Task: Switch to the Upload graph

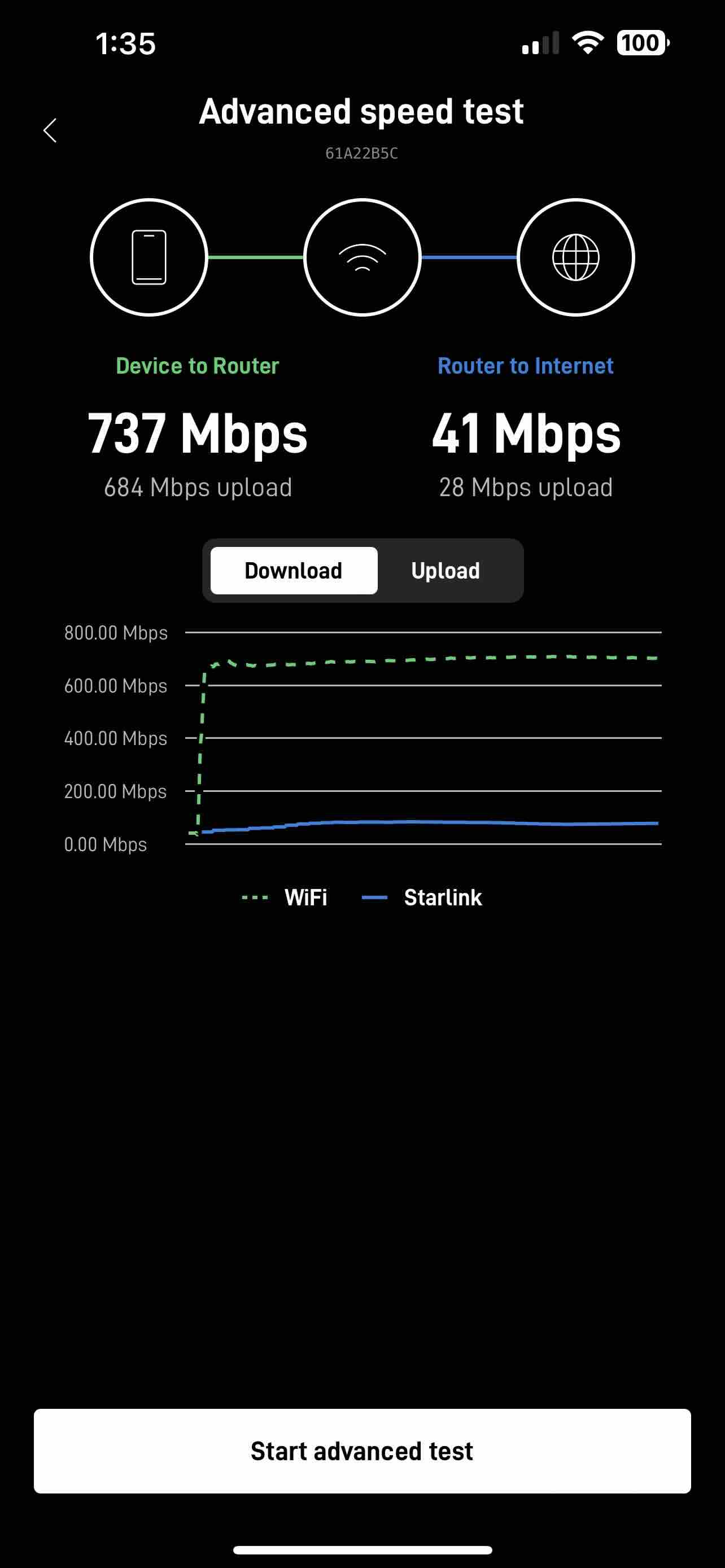Action: point(446,570)
